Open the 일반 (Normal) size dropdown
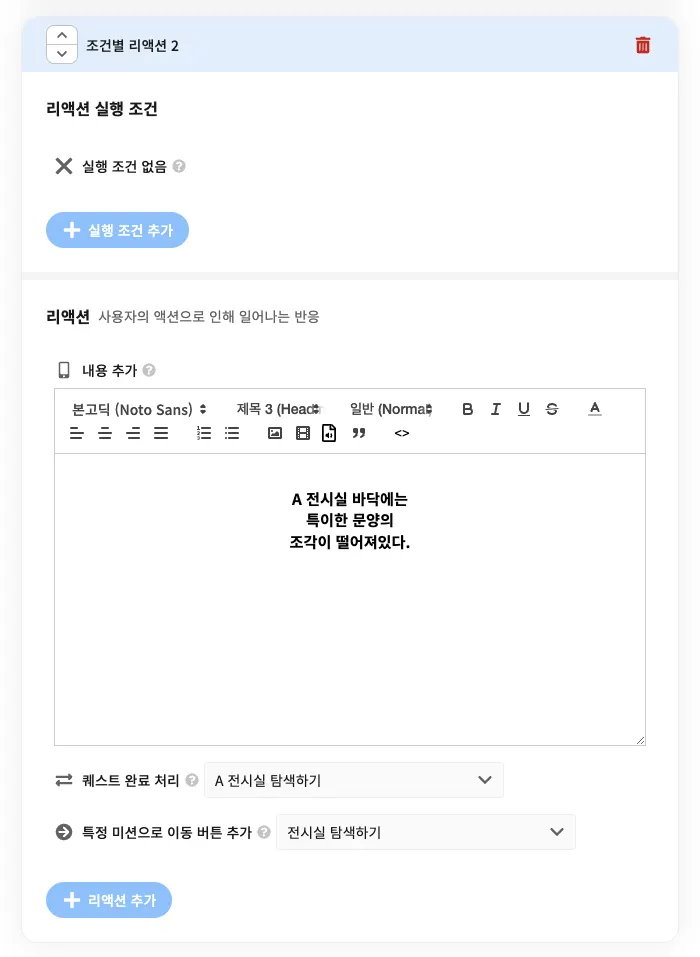This screenshot has width=700, height=957. (391, 409)
